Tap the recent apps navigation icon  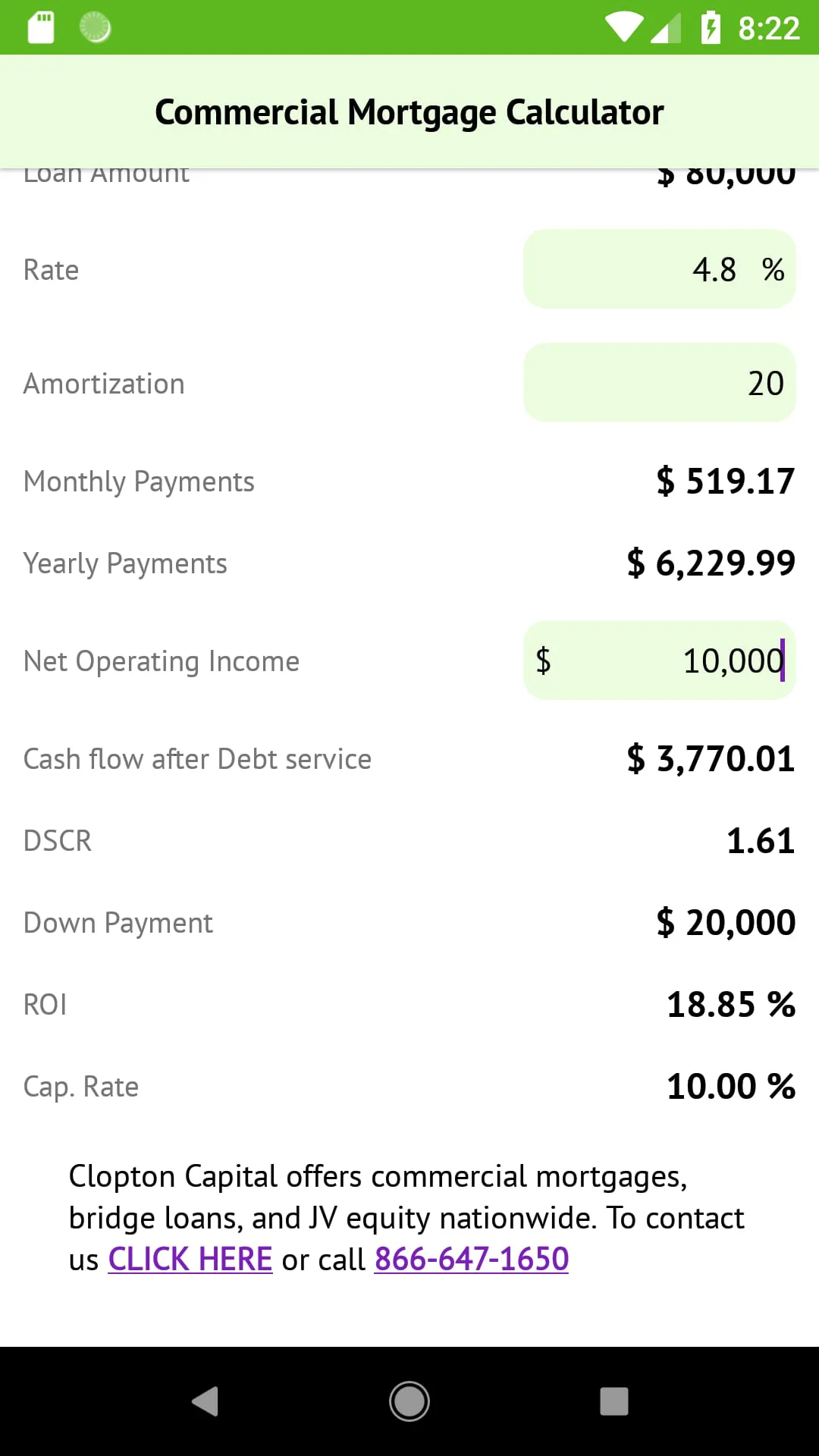(614, 1401)
